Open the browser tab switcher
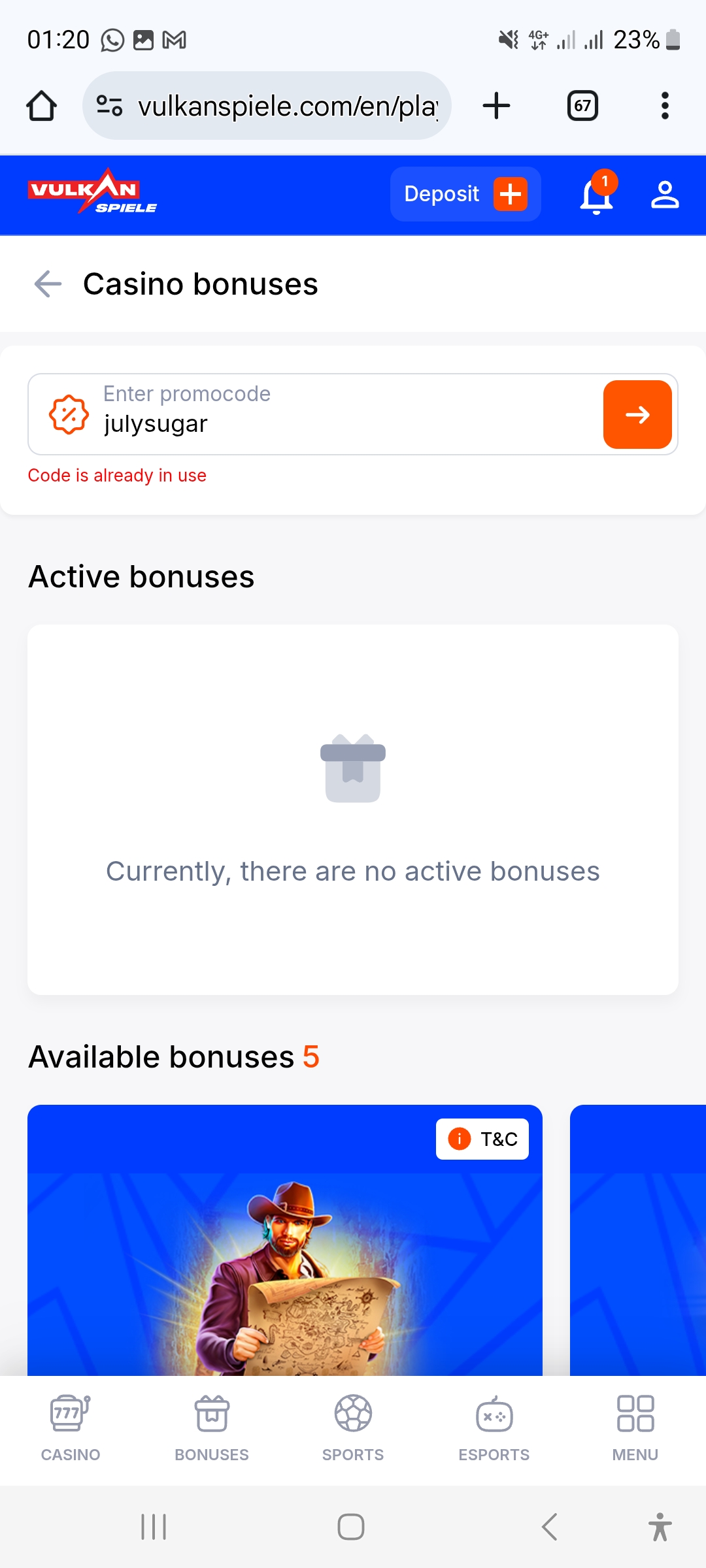Image resolution: width=706 pixels, height=1568 pixels. 582,106
